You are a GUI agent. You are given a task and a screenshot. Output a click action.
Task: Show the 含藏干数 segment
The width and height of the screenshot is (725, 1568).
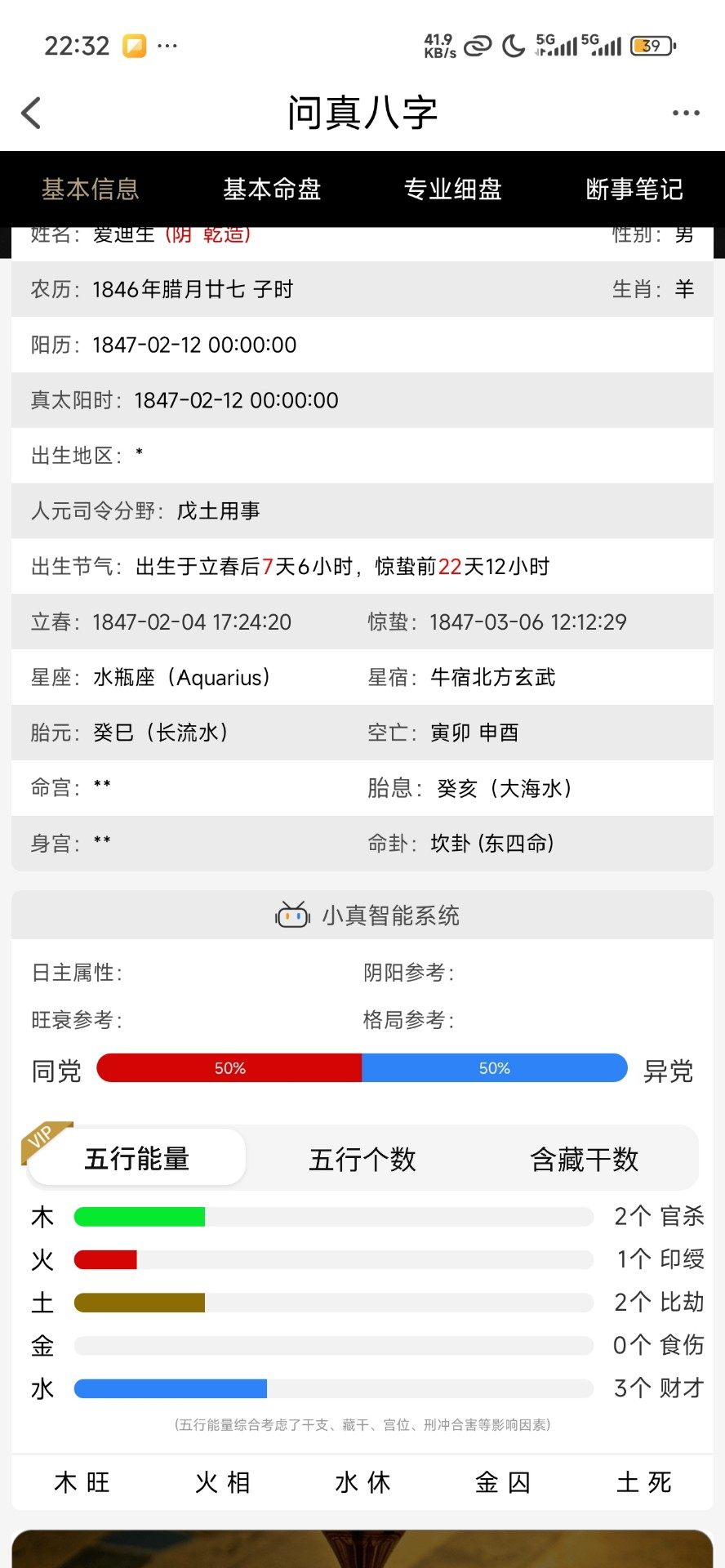click(584, 1158)
